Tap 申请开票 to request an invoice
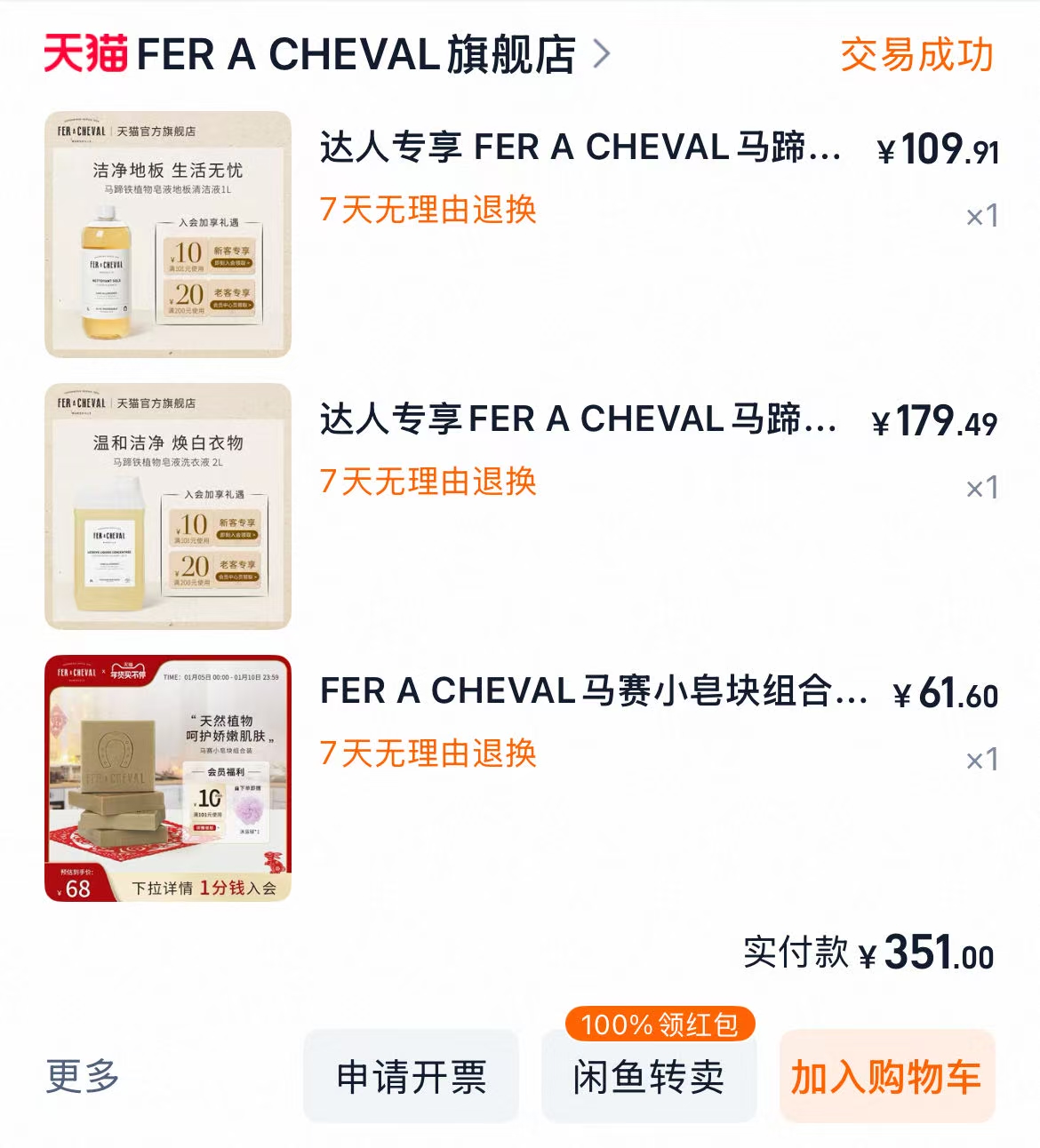The image size is (1040, 1148). (411, 1077)
